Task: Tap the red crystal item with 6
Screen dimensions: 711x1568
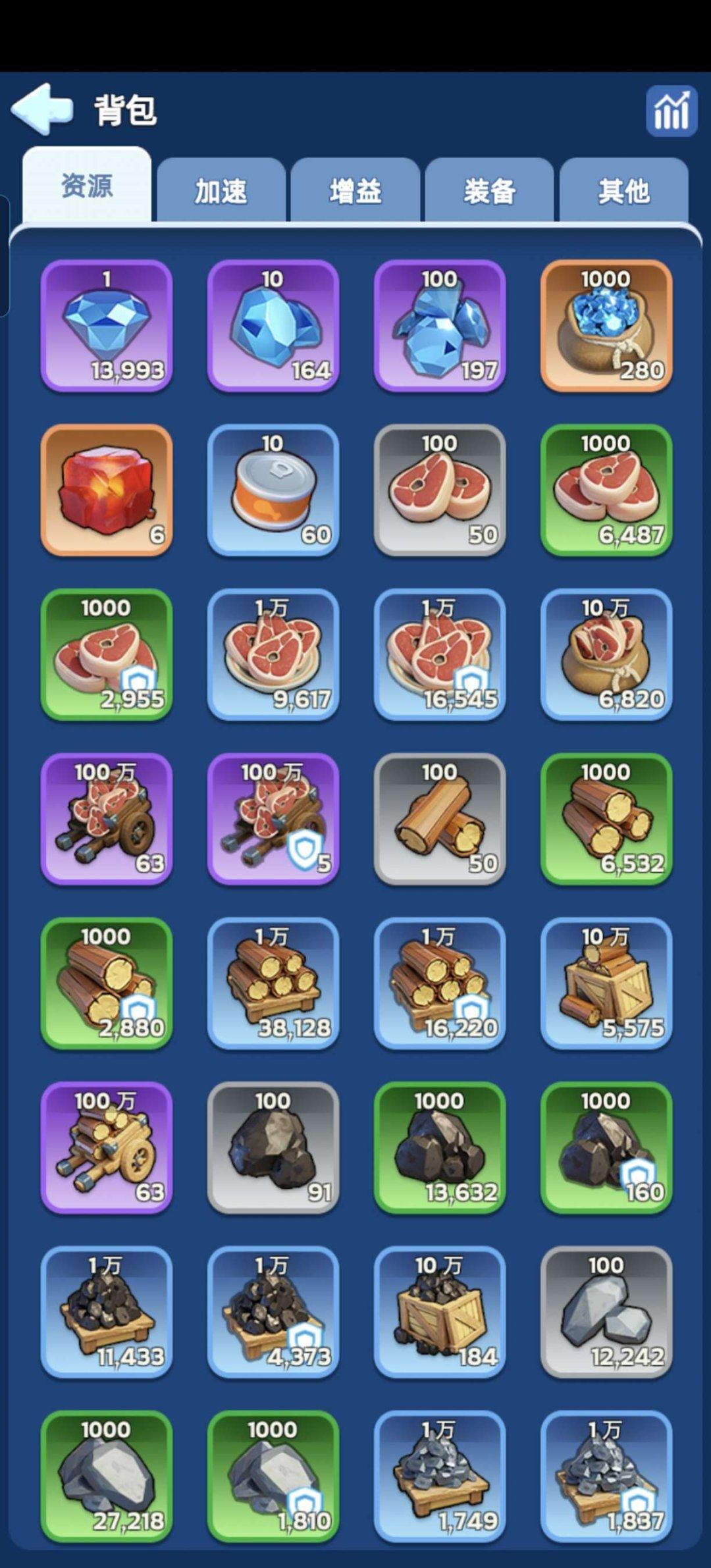Action: [x=107, y=490]
